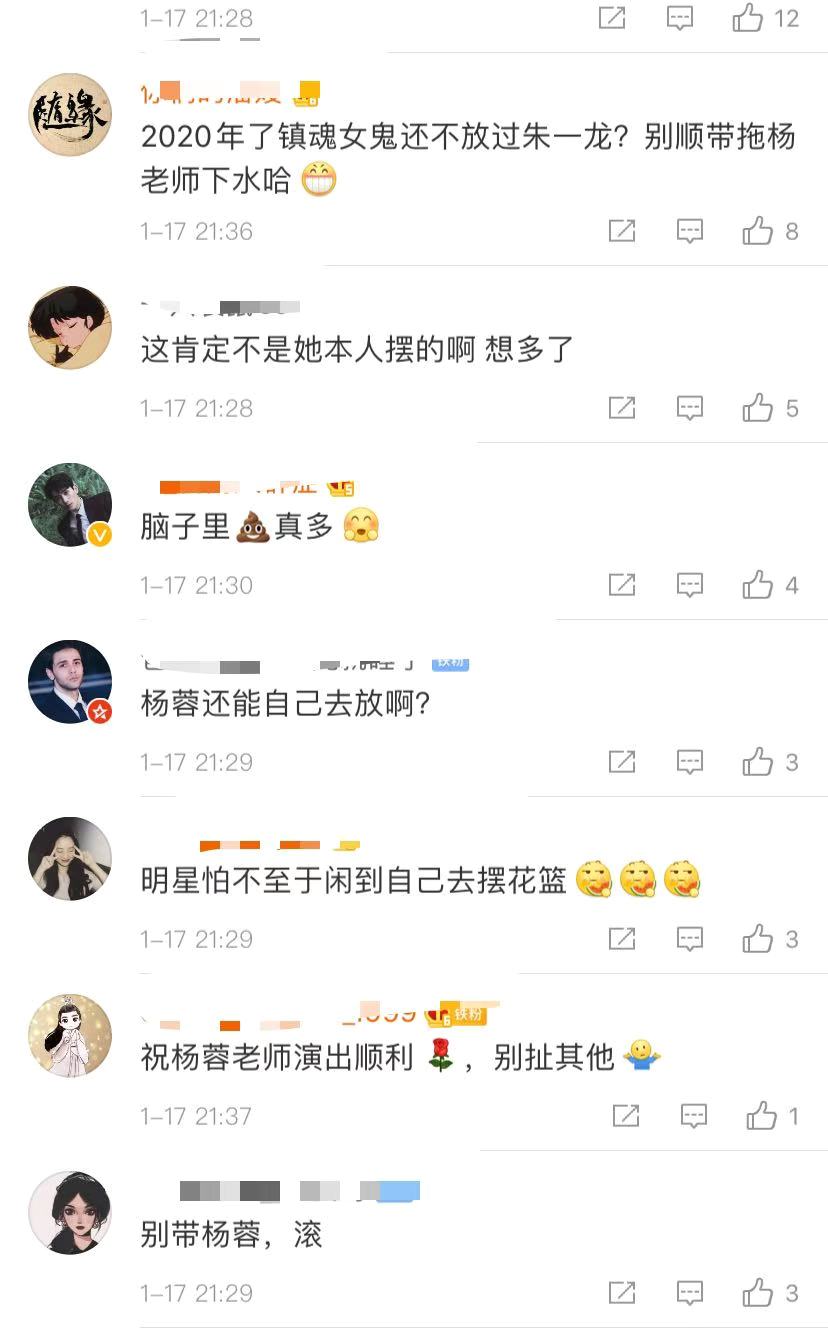
Task: Like the comment "这肯定不是她本人摆的啊 想多了"
Action: [x=758, y=408]
